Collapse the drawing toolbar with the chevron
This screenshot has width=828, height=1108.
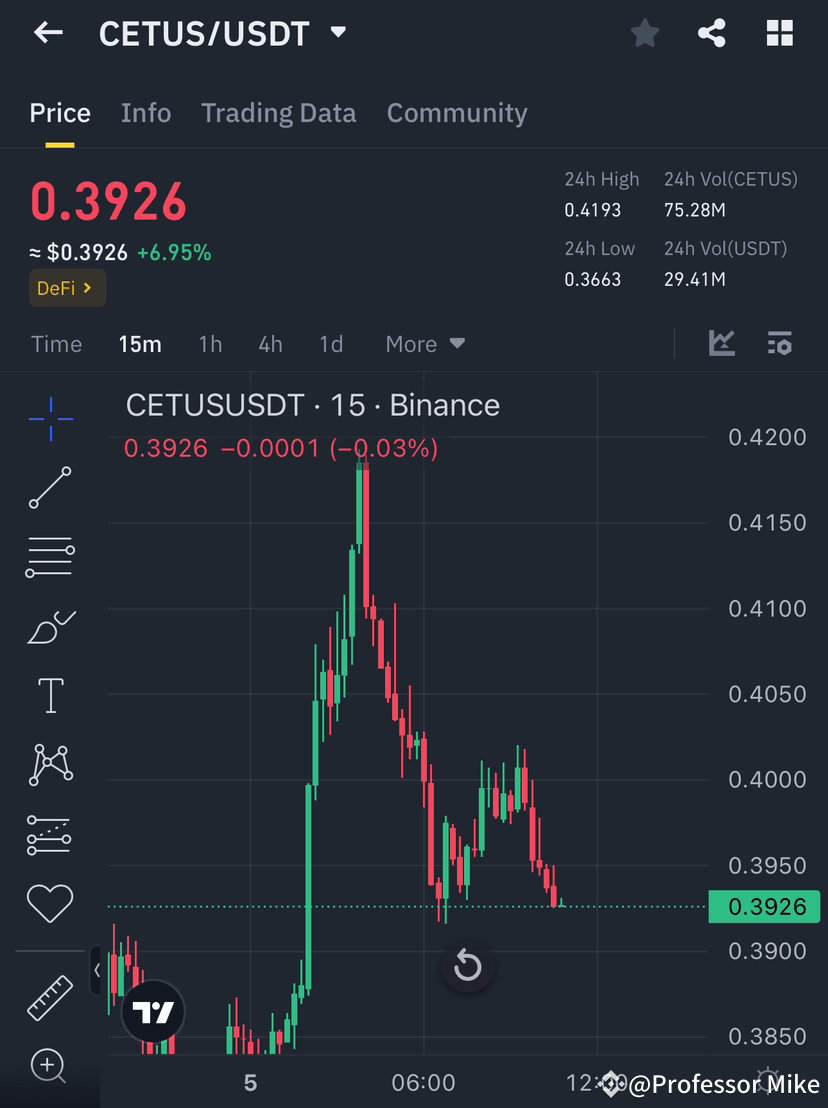tap(96, 970)
